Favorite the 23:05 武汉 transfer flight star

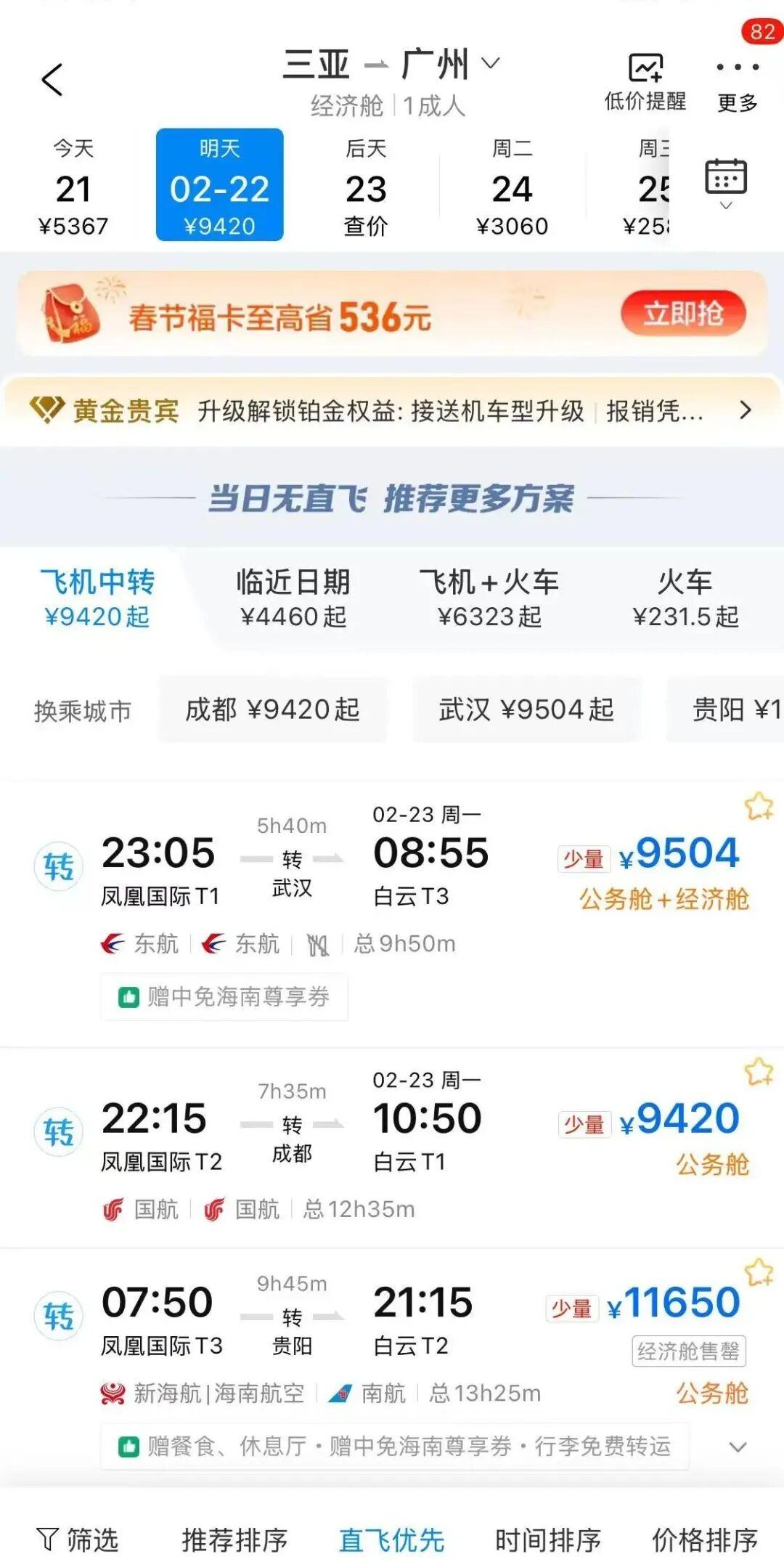click(x=756, y=806)
